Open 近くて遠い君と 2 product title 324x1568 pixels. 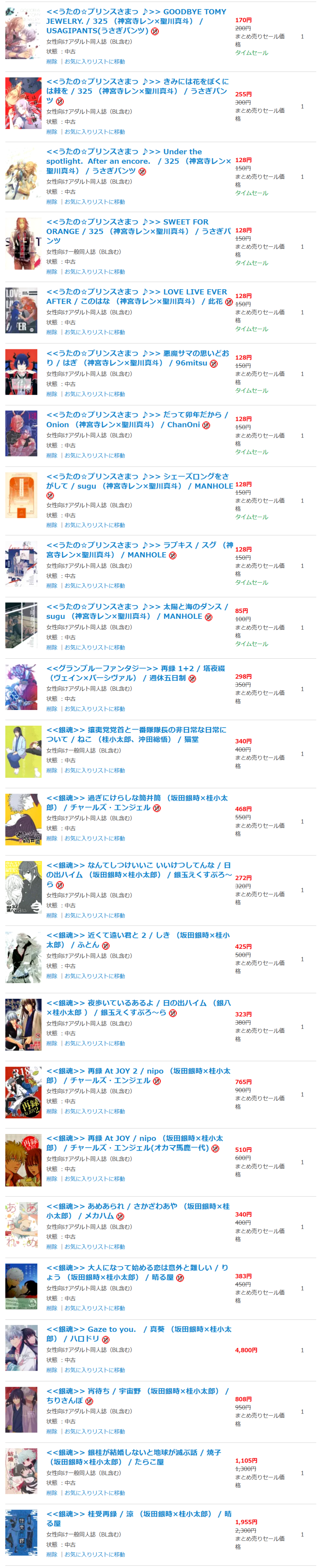[x=138, y=939]
